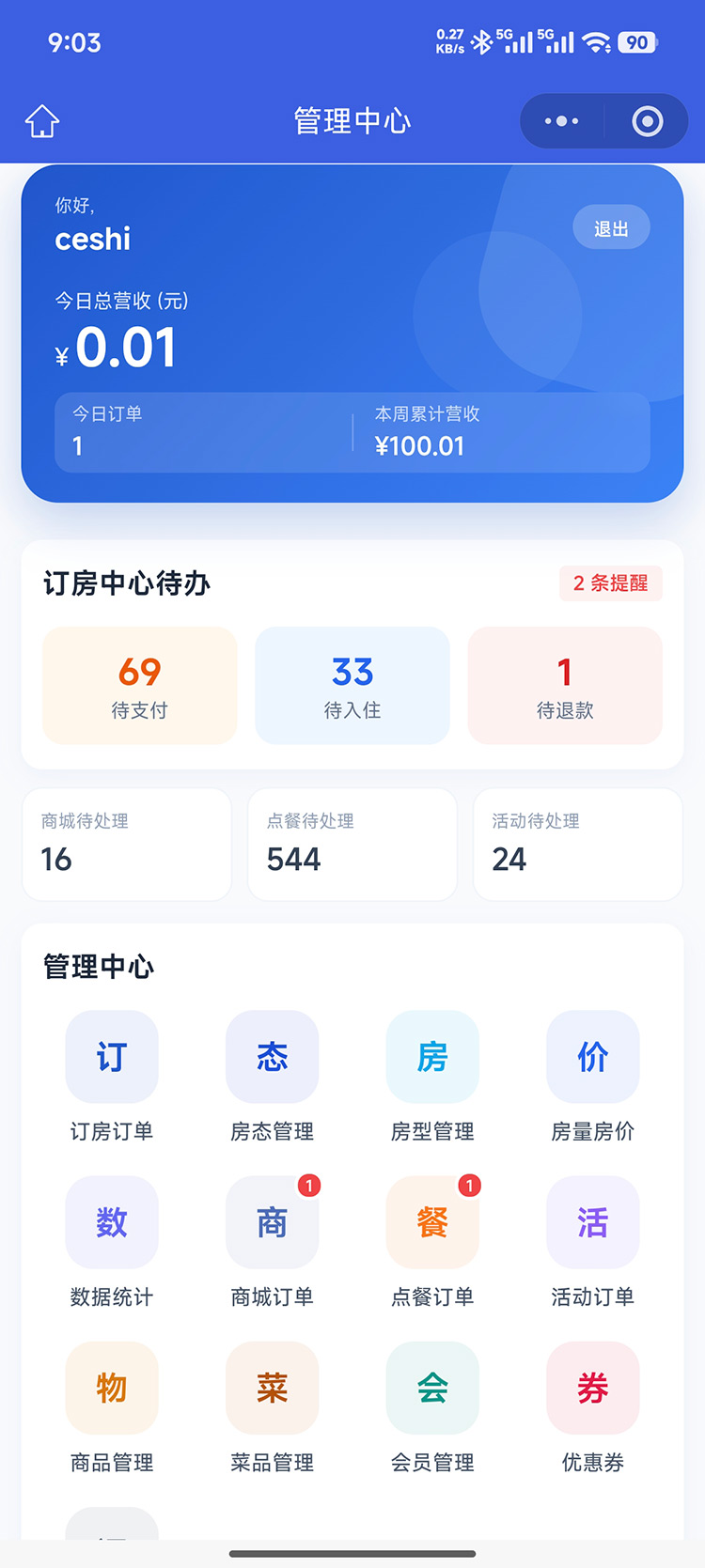Close the mini program via circle icon
This screenshot has height=1568, width=705.
tap(648, 121)
